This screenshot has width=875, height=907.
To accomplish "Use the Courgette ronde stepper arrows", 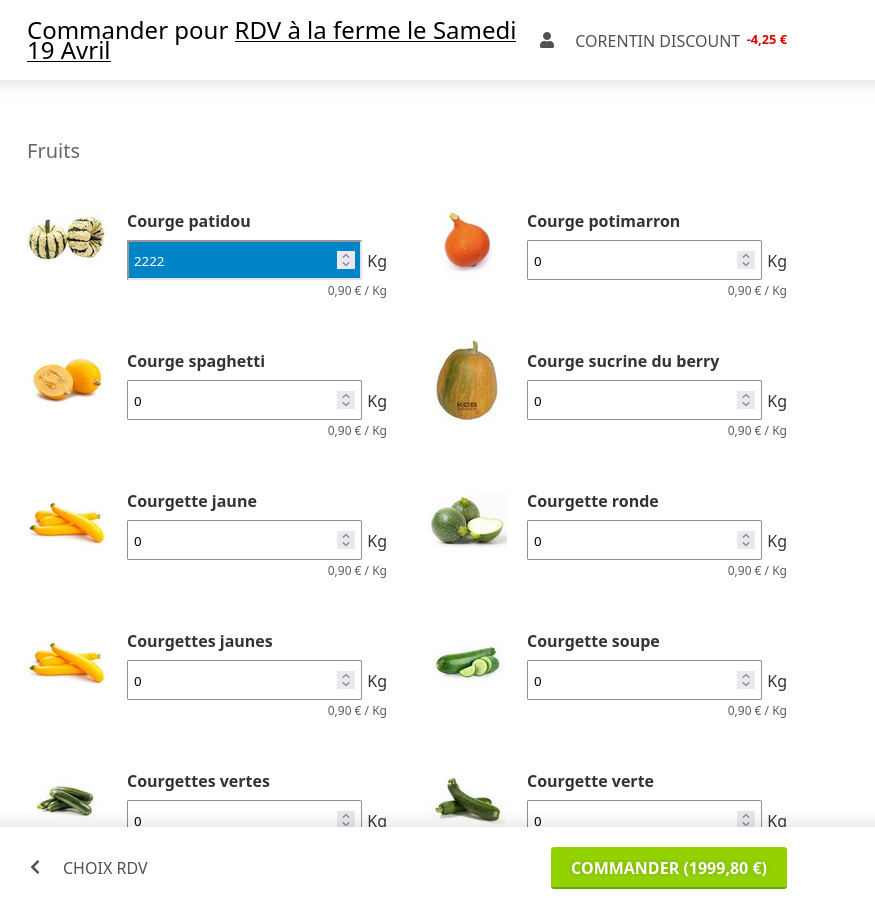I will (746, 540).
